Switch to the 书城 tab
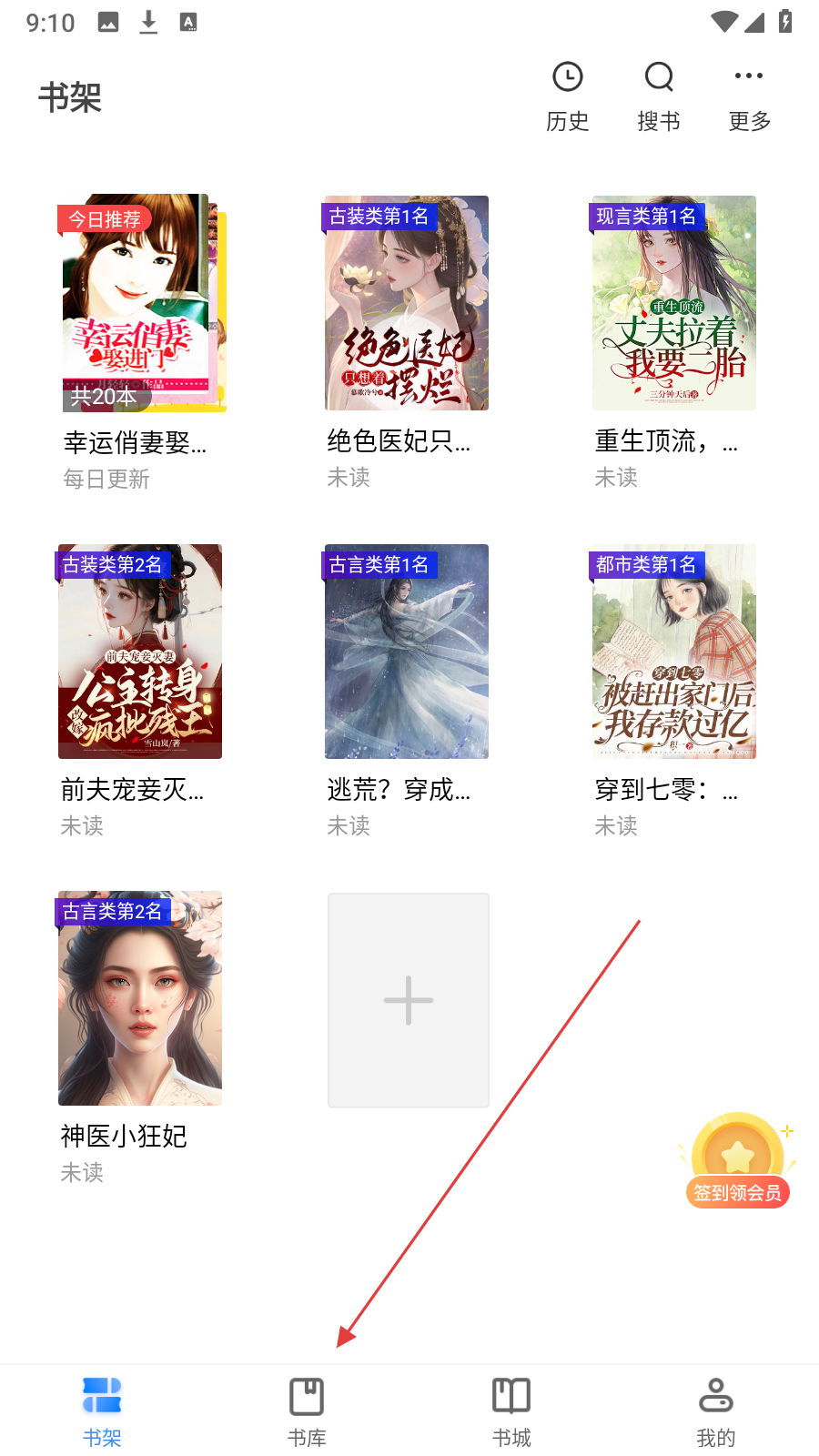Screen dimensions: 819x1456 [511, 1410]
